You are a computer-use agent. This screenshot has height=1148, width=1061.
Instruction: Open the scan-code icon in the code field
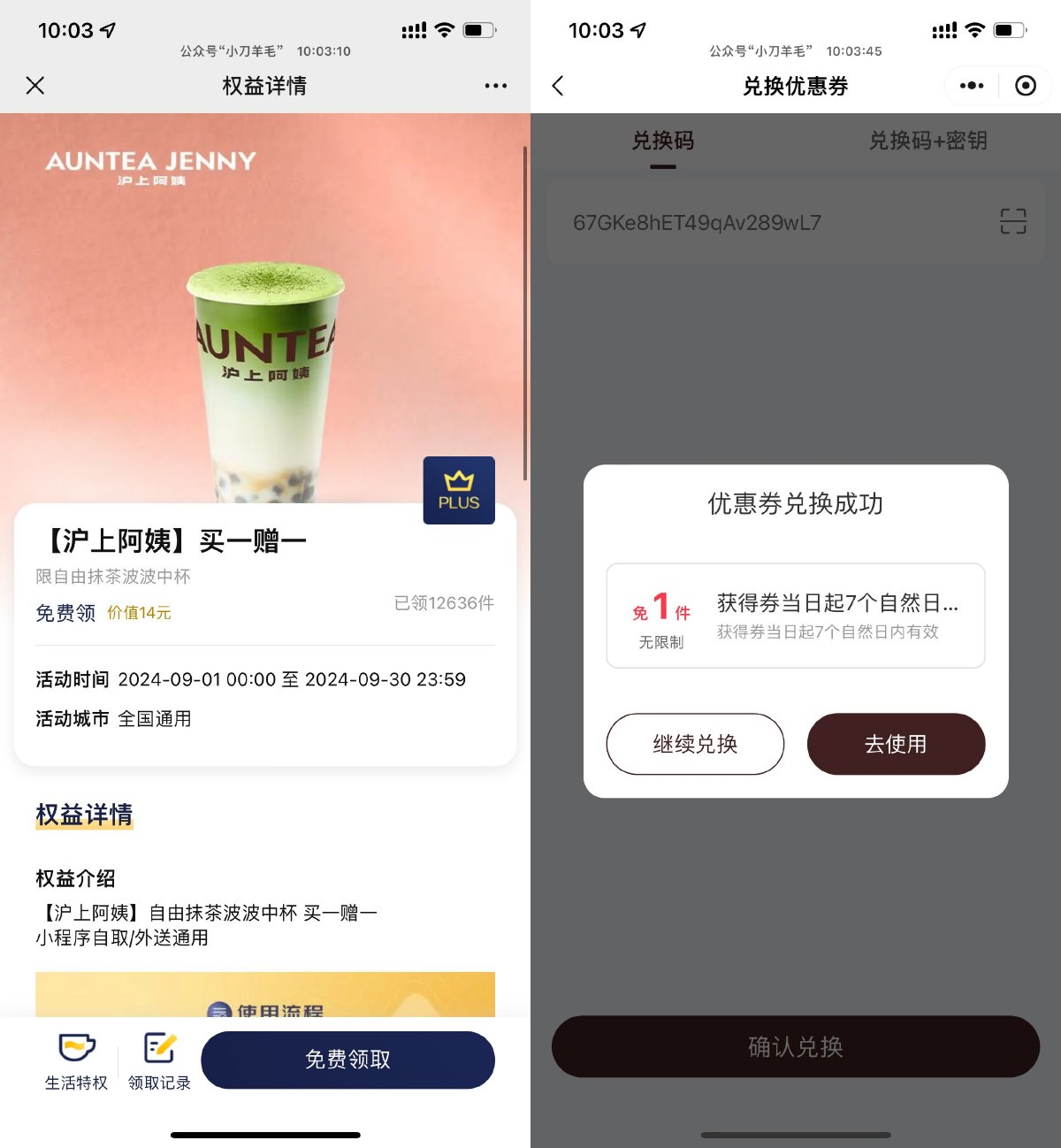pos(1013,221)
